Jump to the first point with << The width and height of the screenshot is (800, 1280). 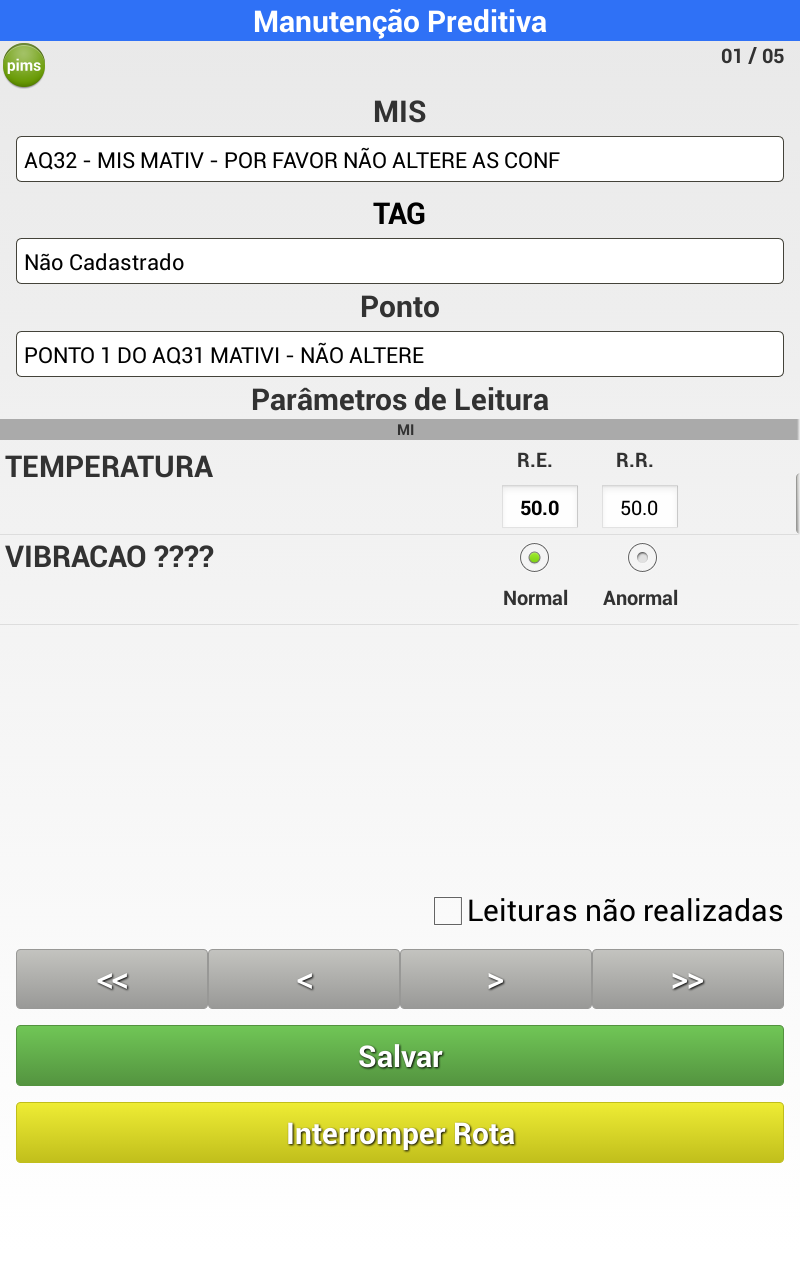pyautogui.click(x=112, y=980)
